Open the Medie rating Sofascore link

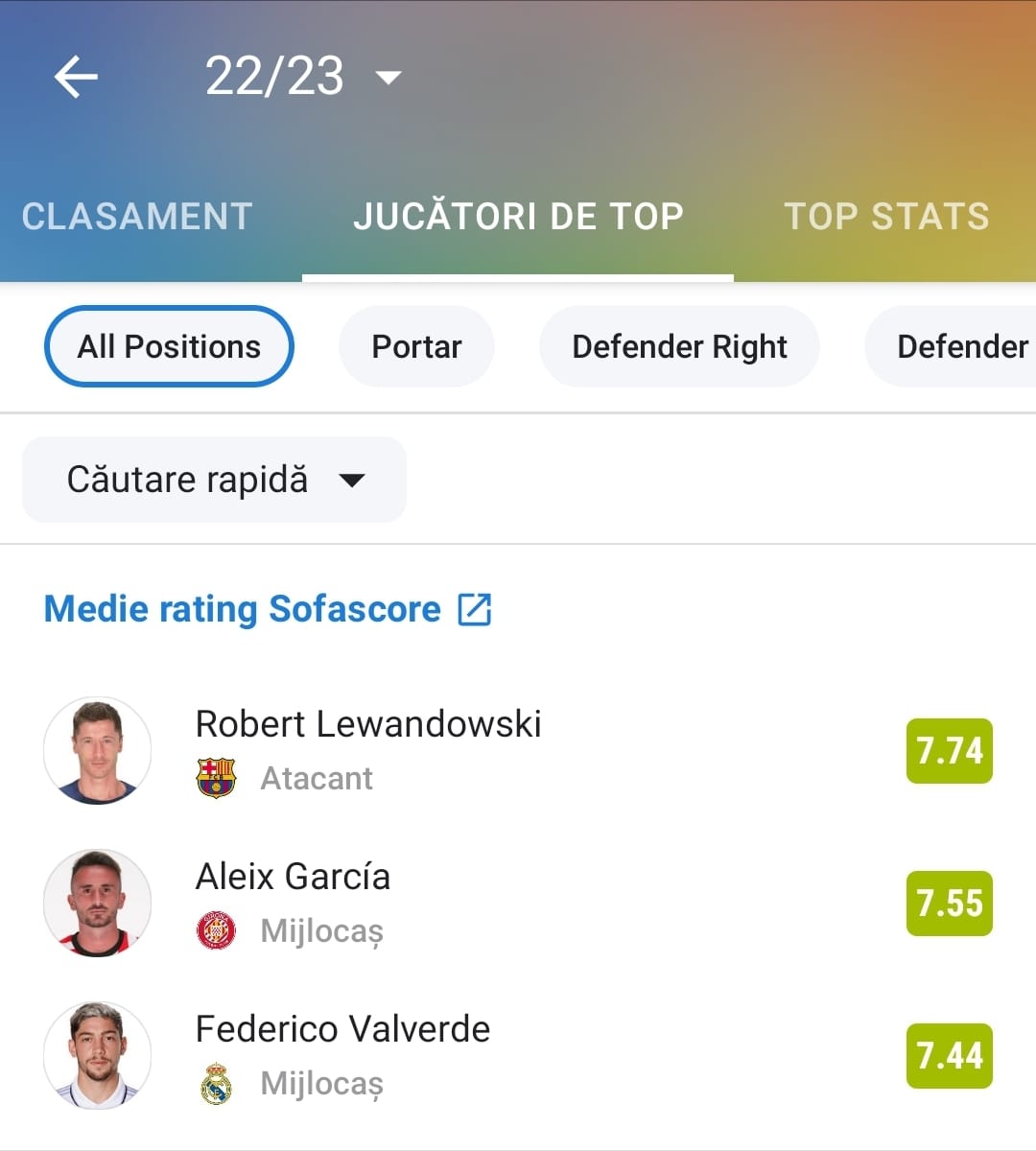[268, 609]
